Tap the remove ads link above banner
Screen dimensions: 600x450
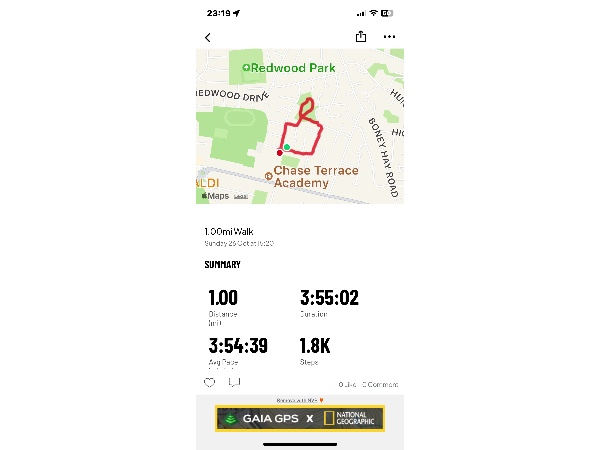pyautogui.click(x=300, y=400)
